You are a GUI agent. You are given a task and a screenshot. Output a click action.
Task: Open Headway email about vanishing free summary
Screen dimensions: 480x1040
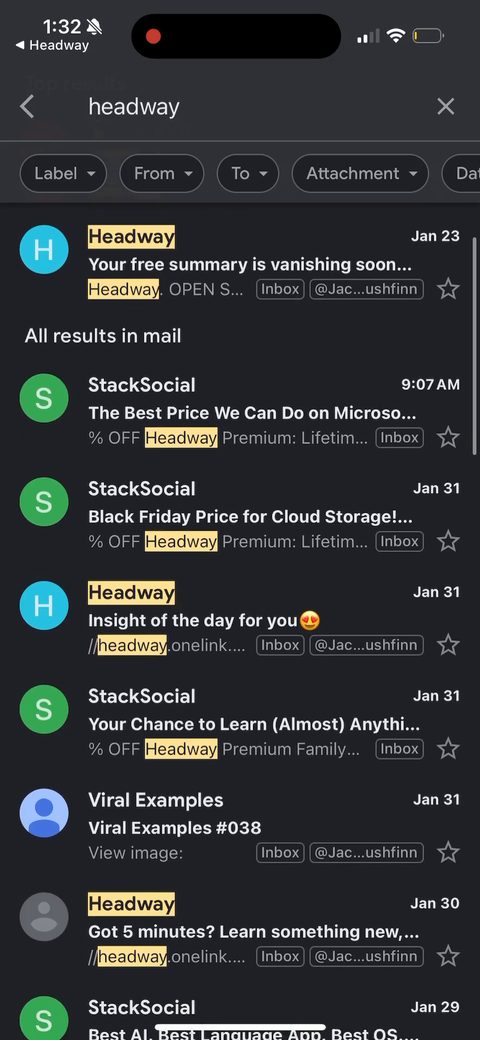point(240,263)
